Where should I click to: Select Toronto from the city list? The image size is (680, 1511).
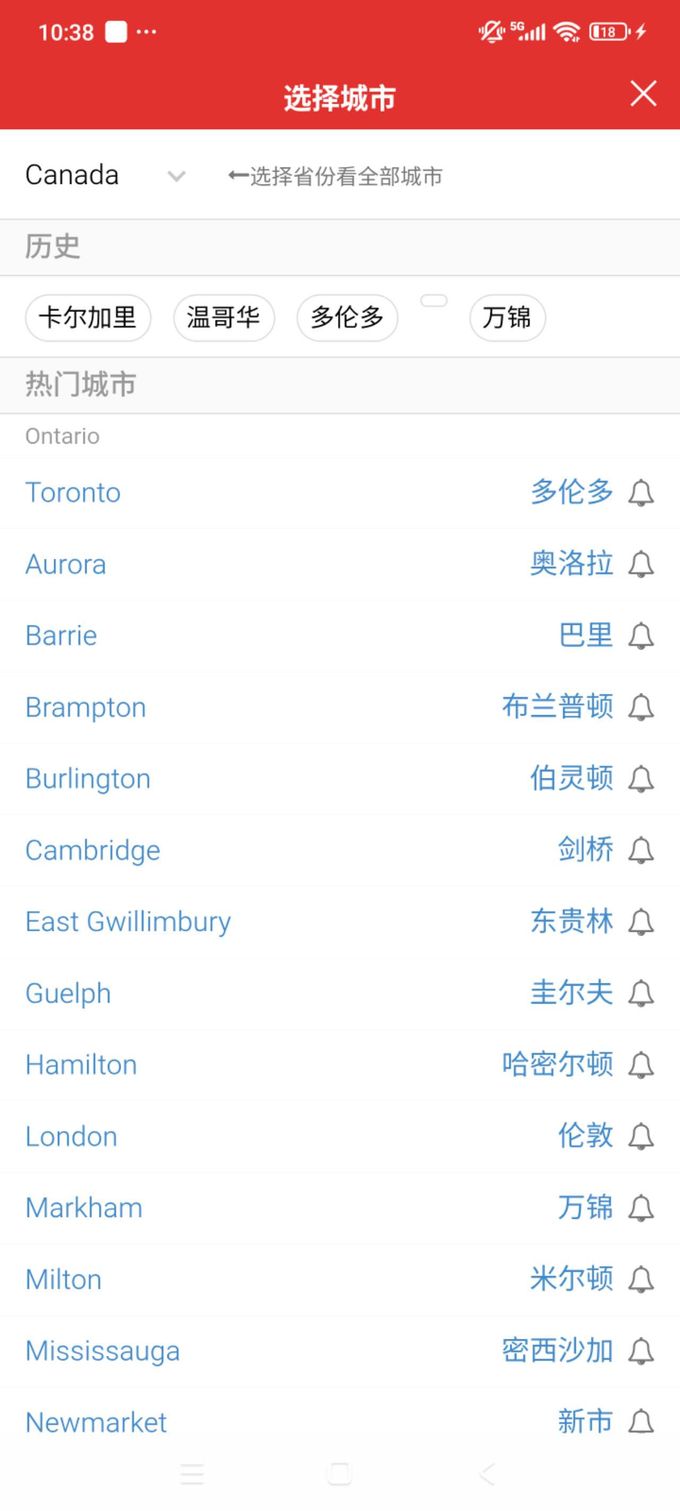[73, 493]
